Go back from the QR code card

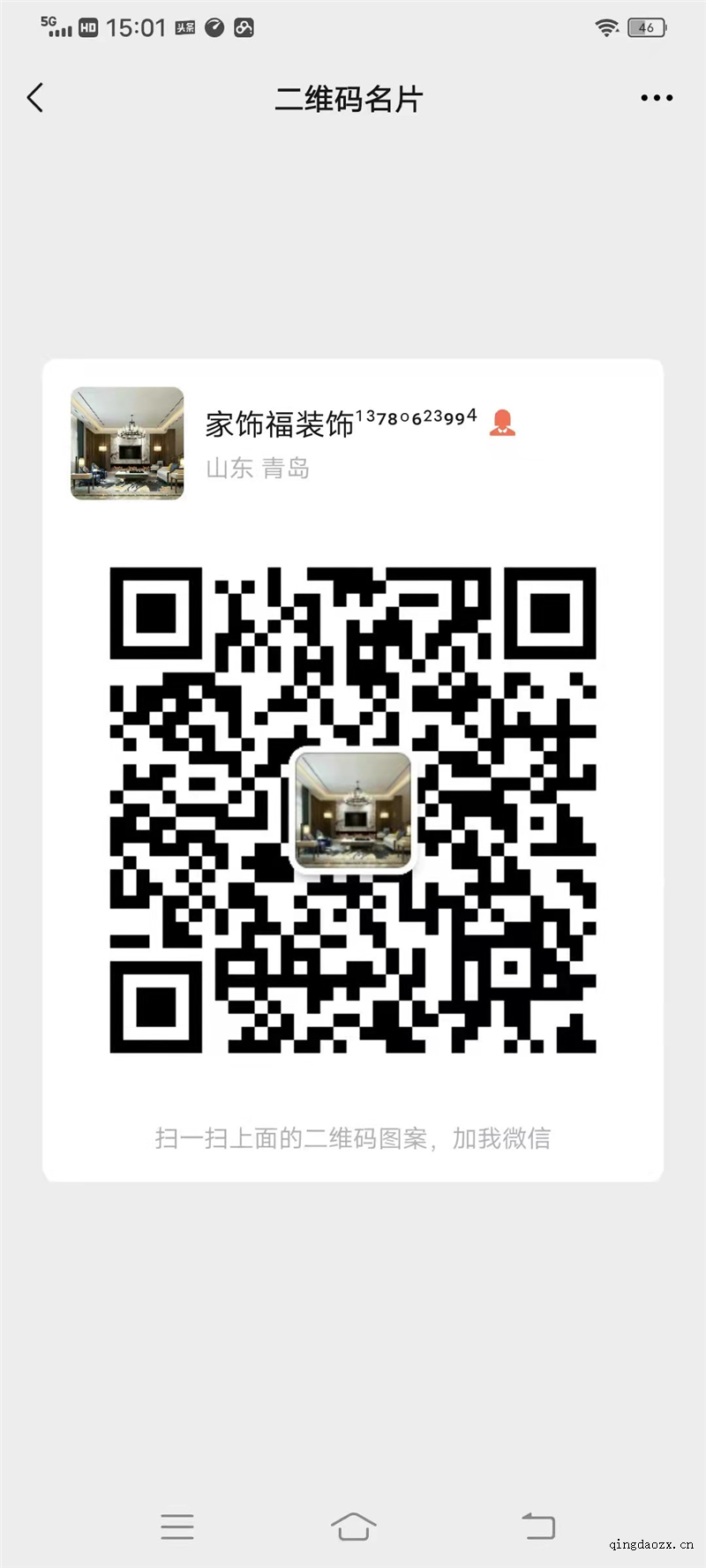click(35, 98)
